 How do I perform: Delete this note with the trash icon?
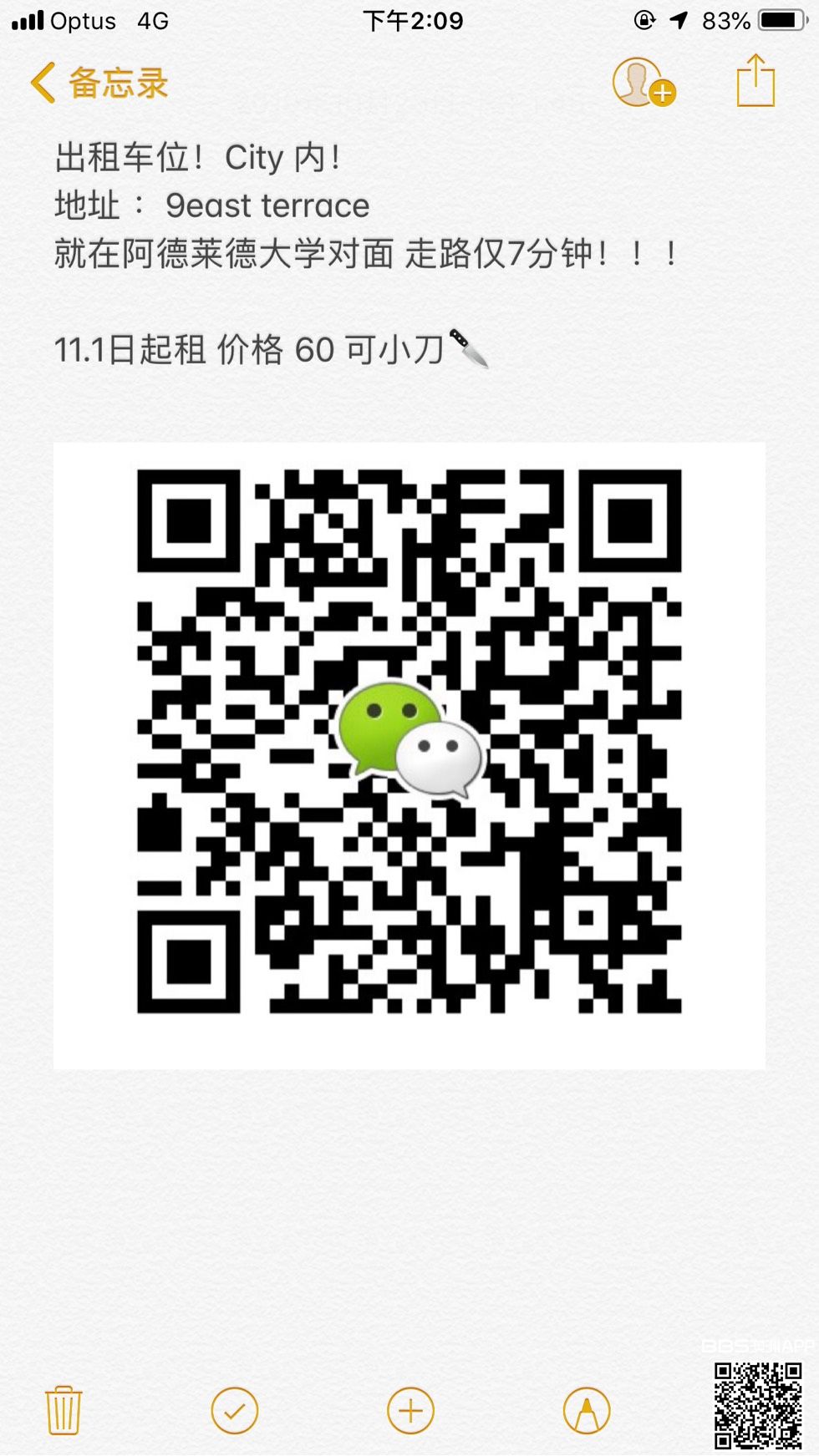(64, 1410)
